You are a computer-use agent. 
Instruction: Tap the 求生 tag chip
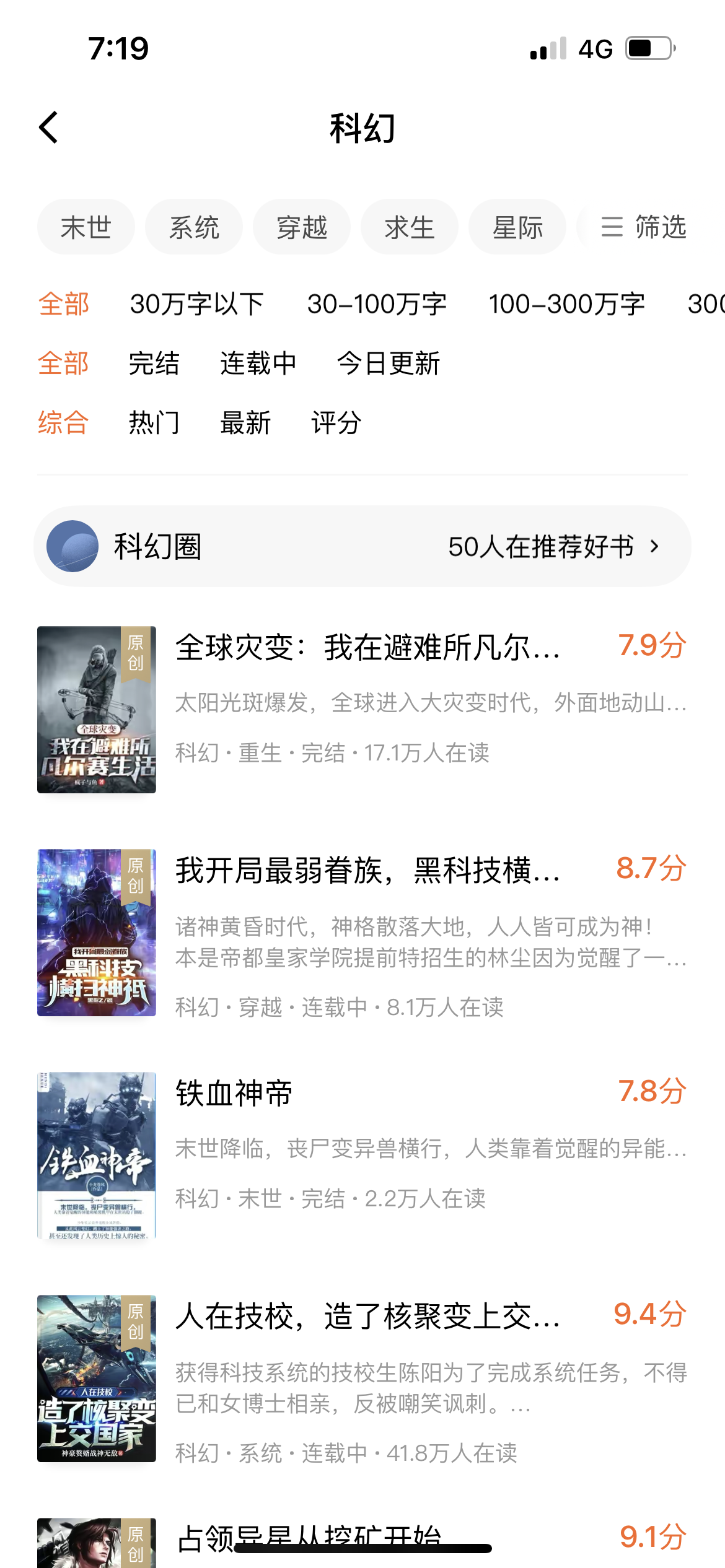coord(410,227)
